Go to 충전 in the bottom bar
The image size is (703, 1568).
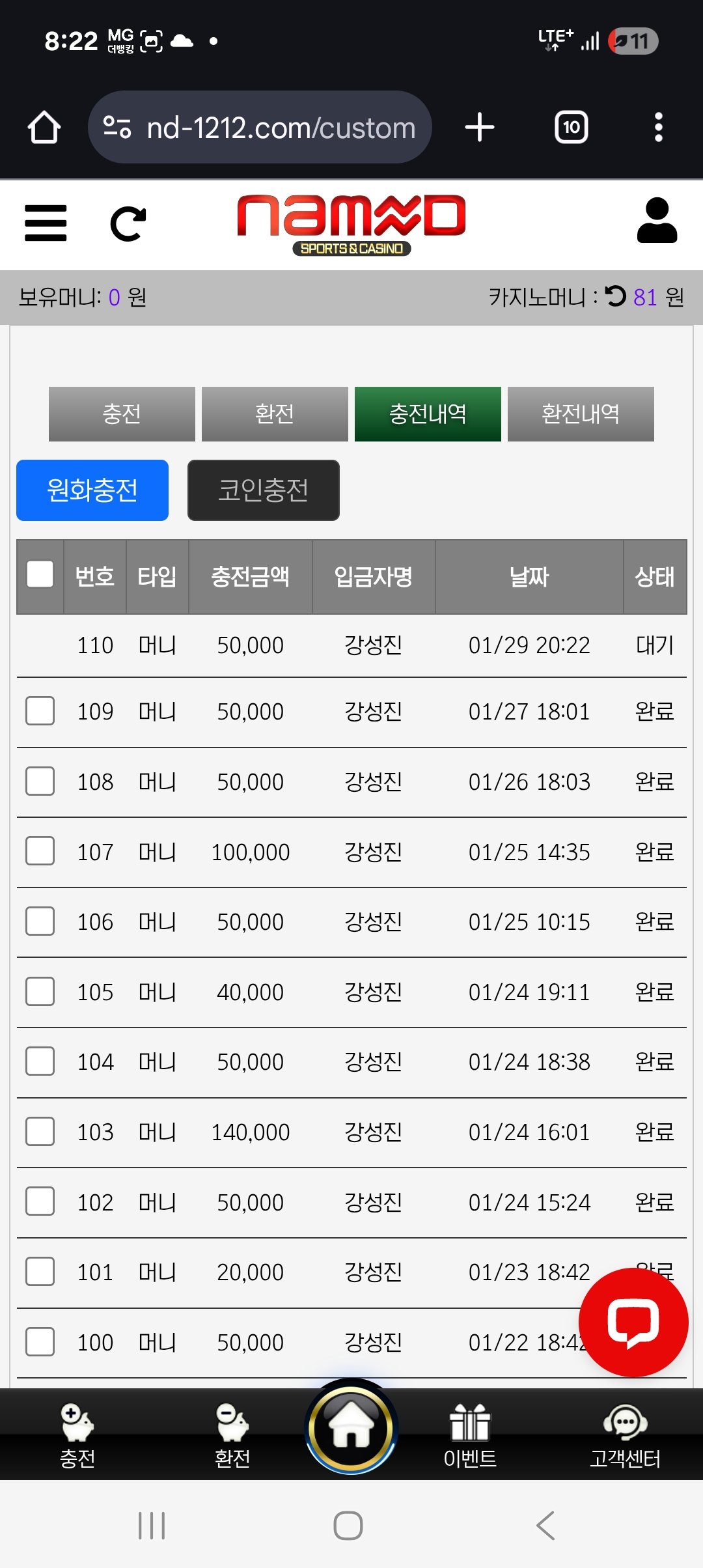coord(77,1436)
